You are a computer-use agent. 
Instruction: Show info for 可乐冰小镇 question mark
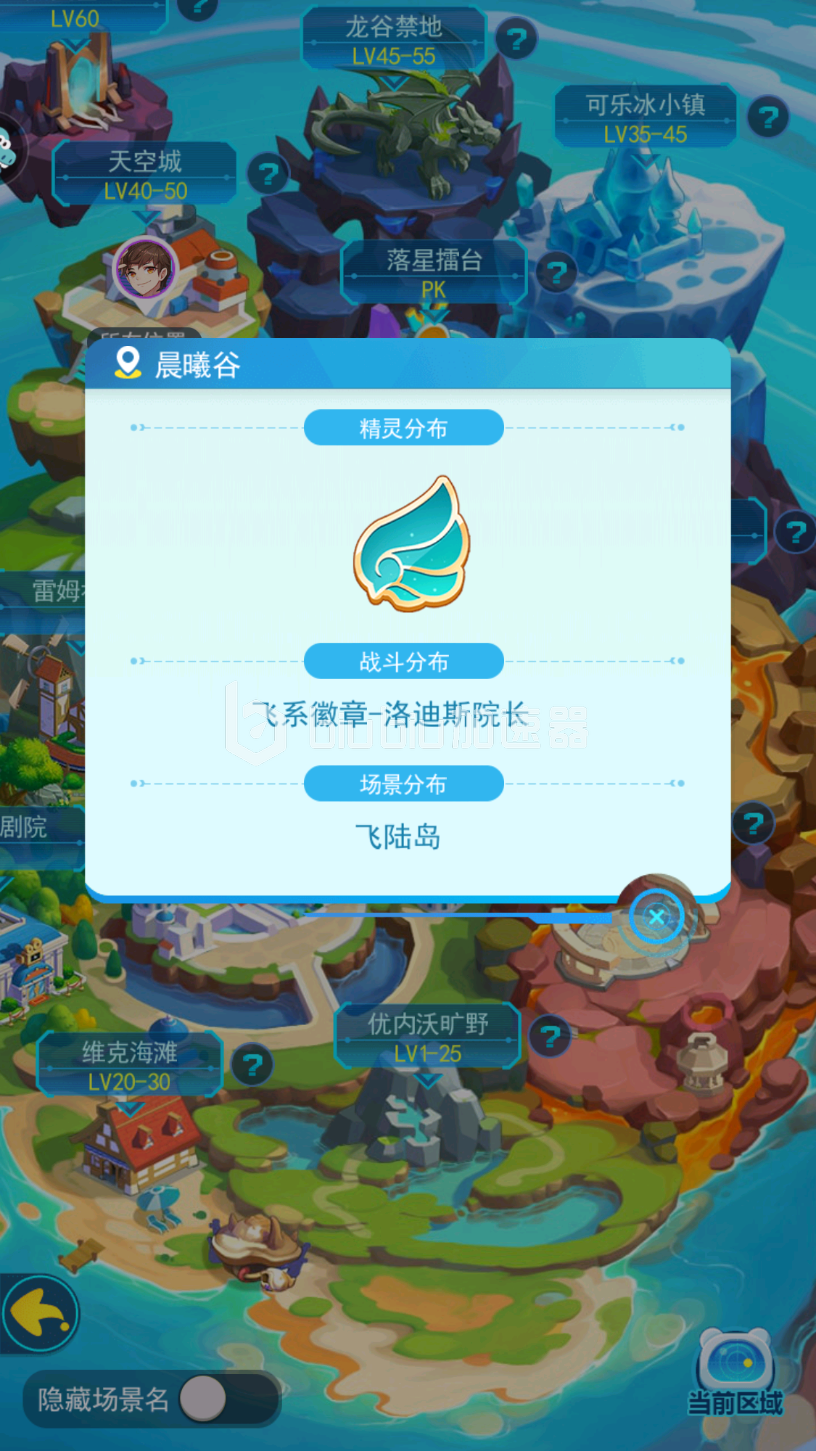point(767,118)
